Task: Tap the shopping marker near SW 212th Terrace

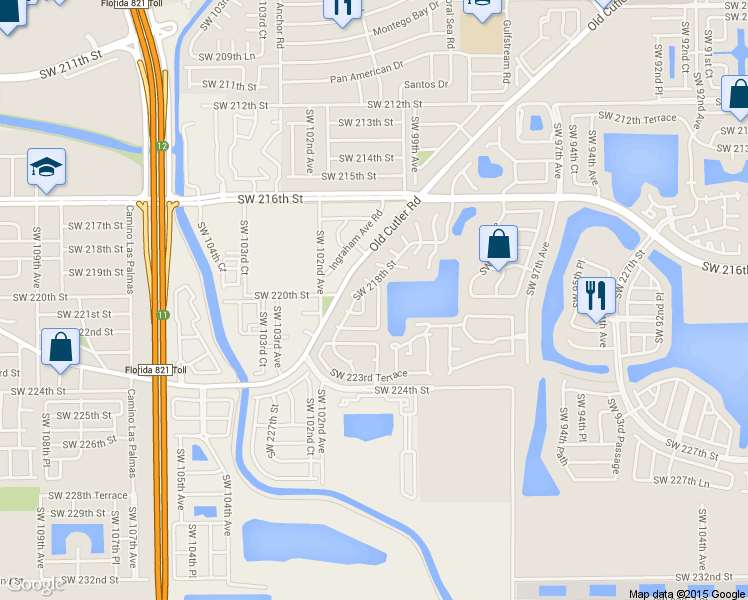Action: 737,97
